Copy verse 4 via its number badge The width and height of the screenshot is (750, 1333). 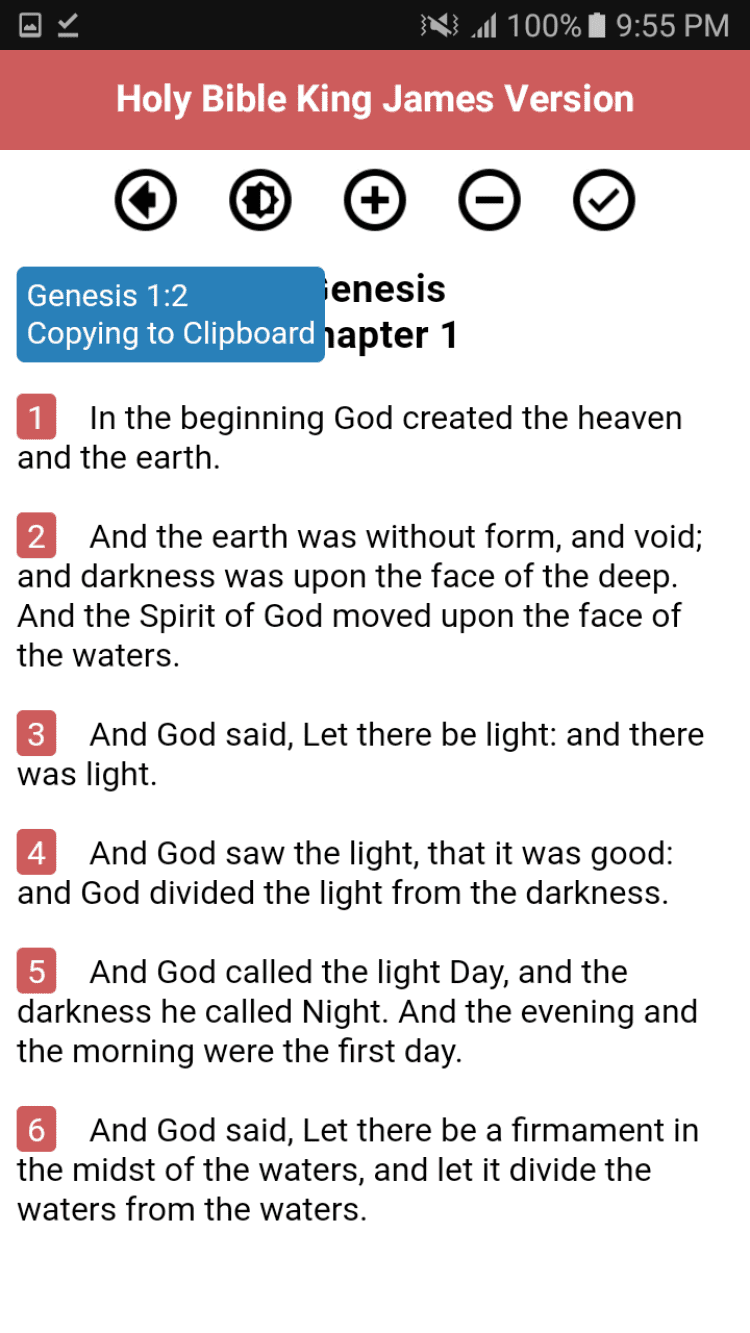click(x=36, y=853)
